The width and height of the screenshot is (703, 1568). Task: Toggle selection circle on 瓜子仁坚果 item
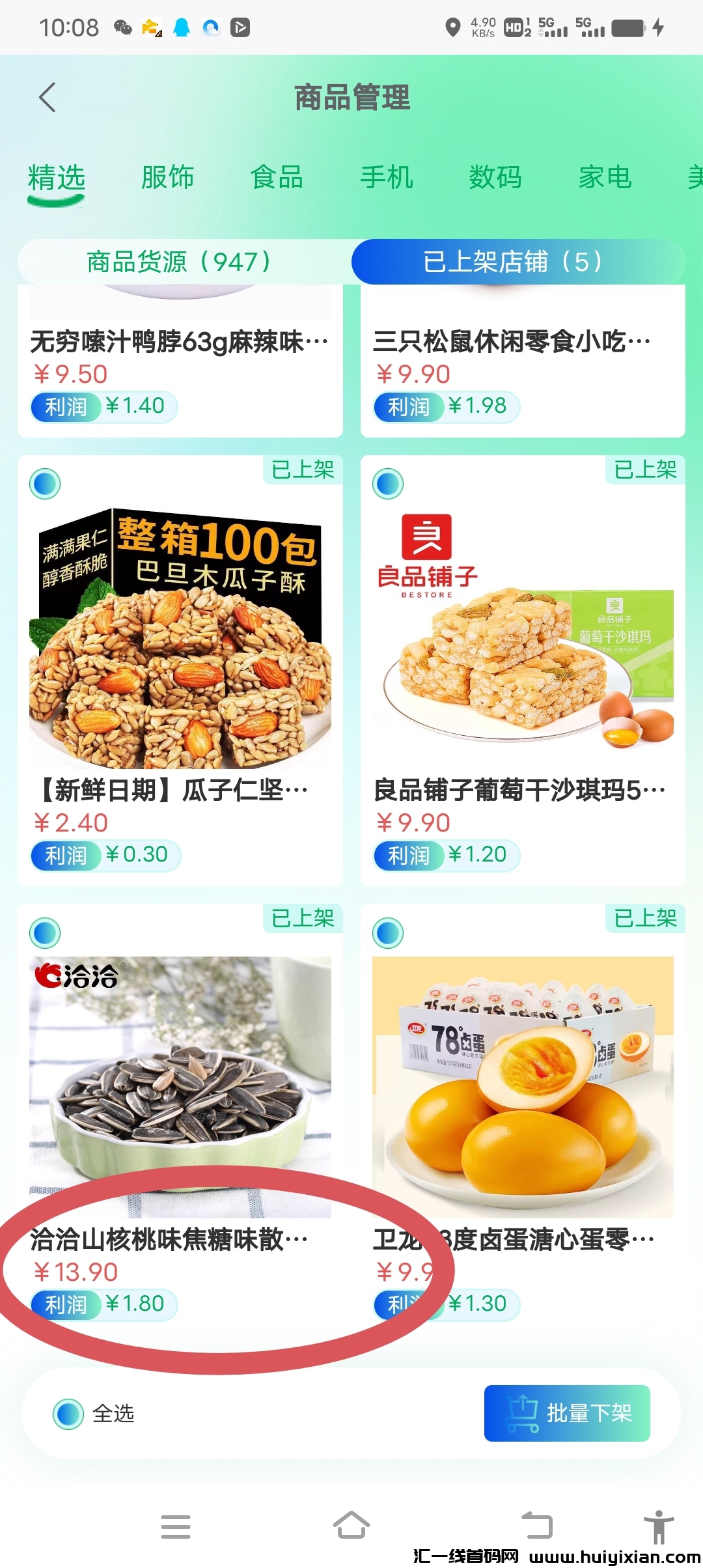click(45, 484)
